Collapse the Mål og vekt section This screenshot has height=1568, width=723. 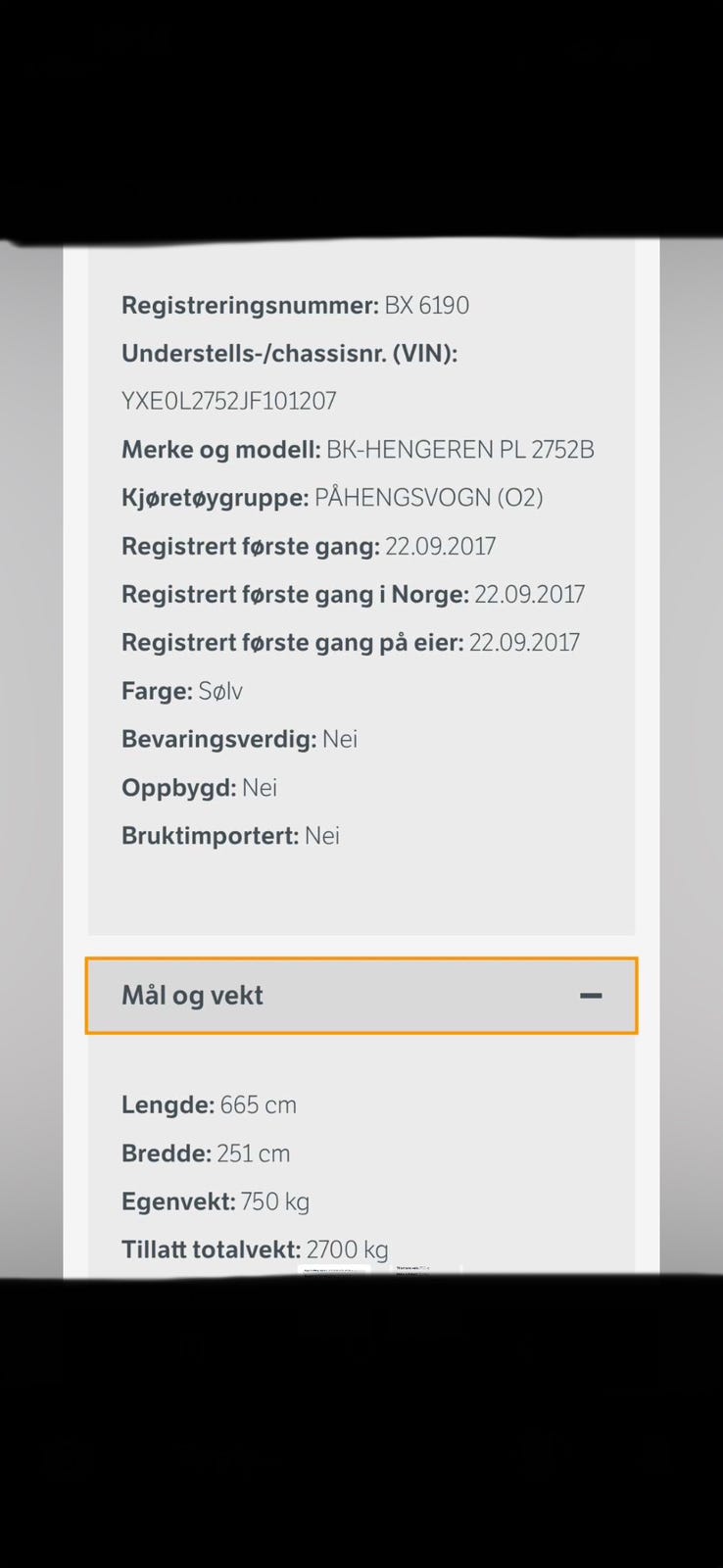[x=590, y=996]
